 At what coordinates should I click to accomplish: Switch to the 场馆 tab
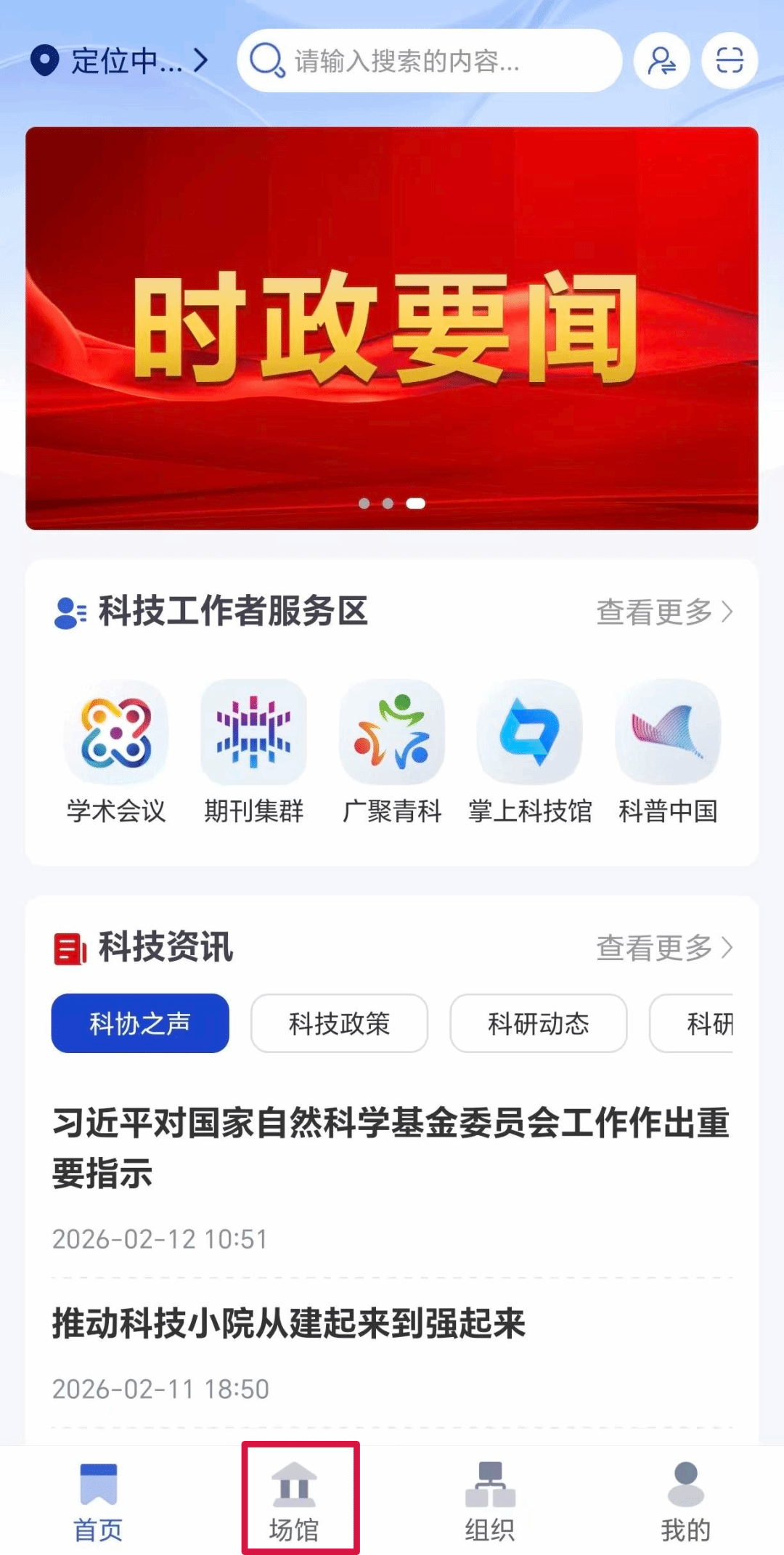coord(294,1501)
